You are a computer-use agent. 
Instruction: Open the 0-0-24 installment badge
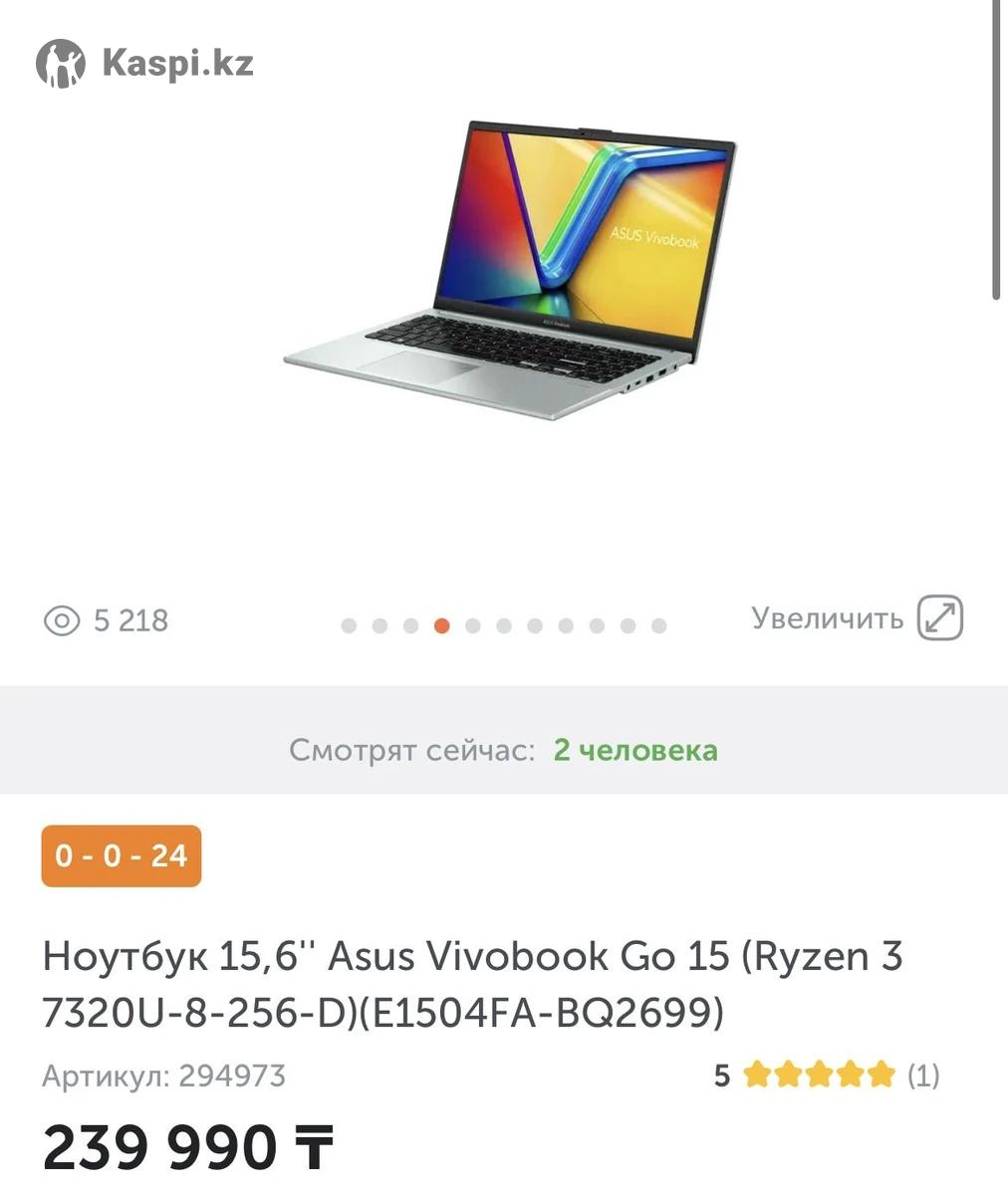pos(121,855)
